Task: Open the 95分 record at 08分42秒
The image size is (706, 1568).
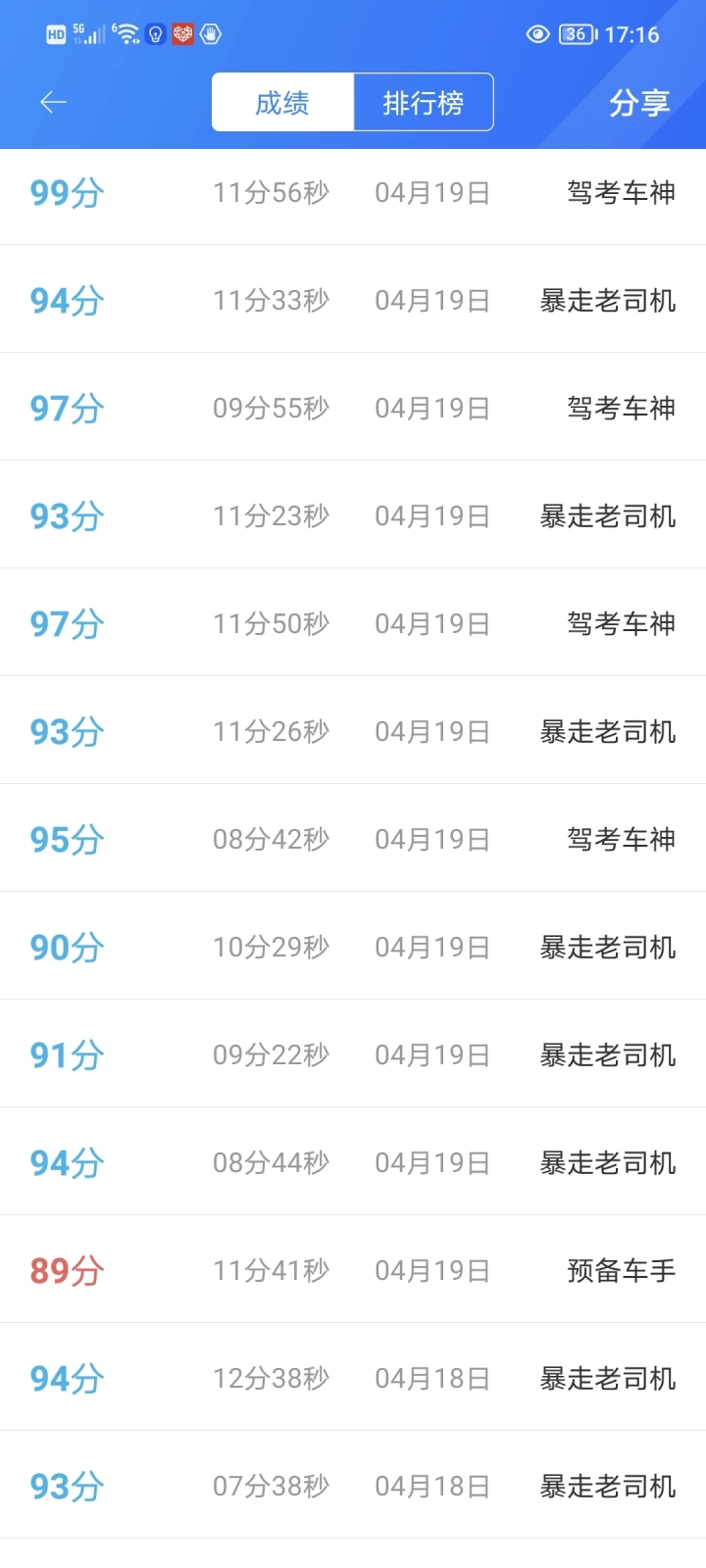Action: [x=353, y=838]
